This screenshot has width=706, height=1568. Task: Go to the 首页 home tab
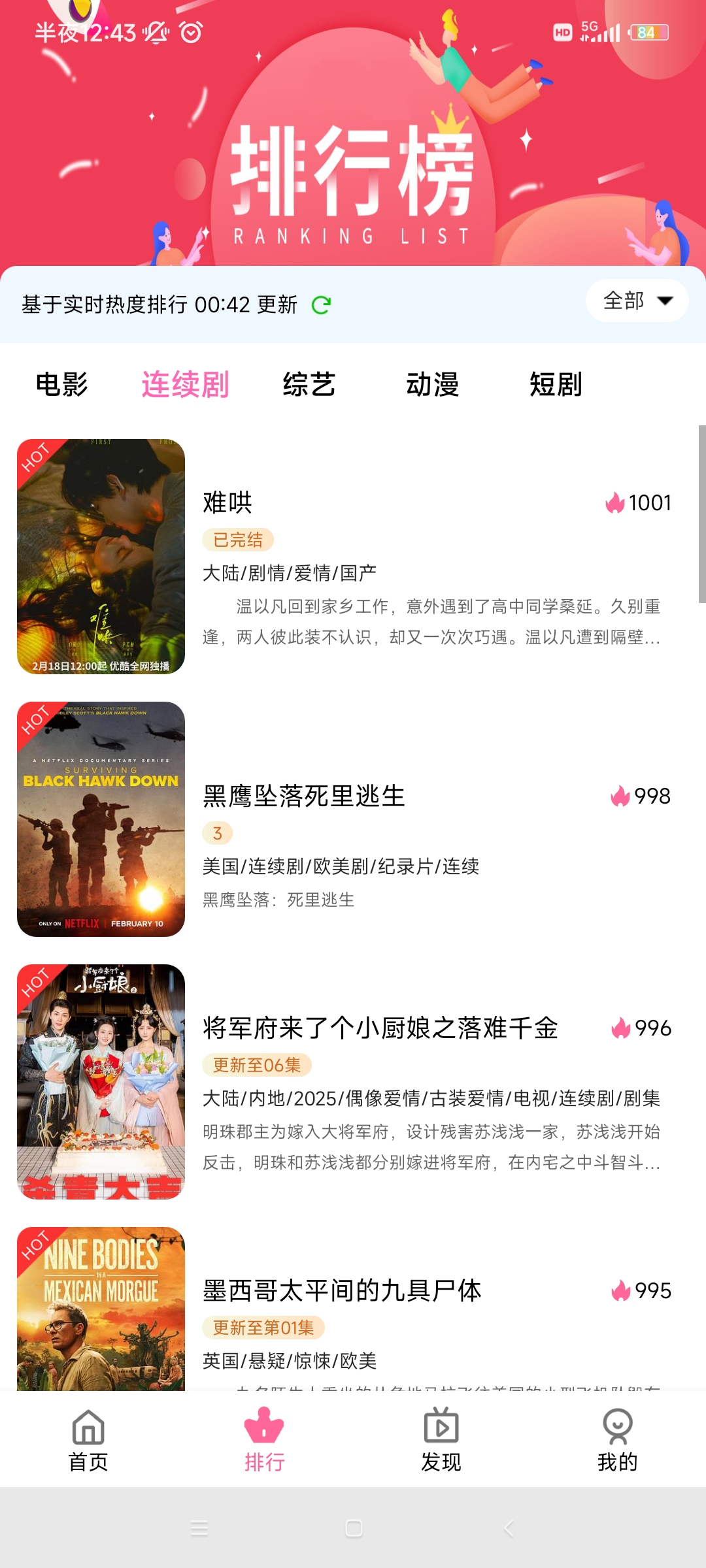88,1440
